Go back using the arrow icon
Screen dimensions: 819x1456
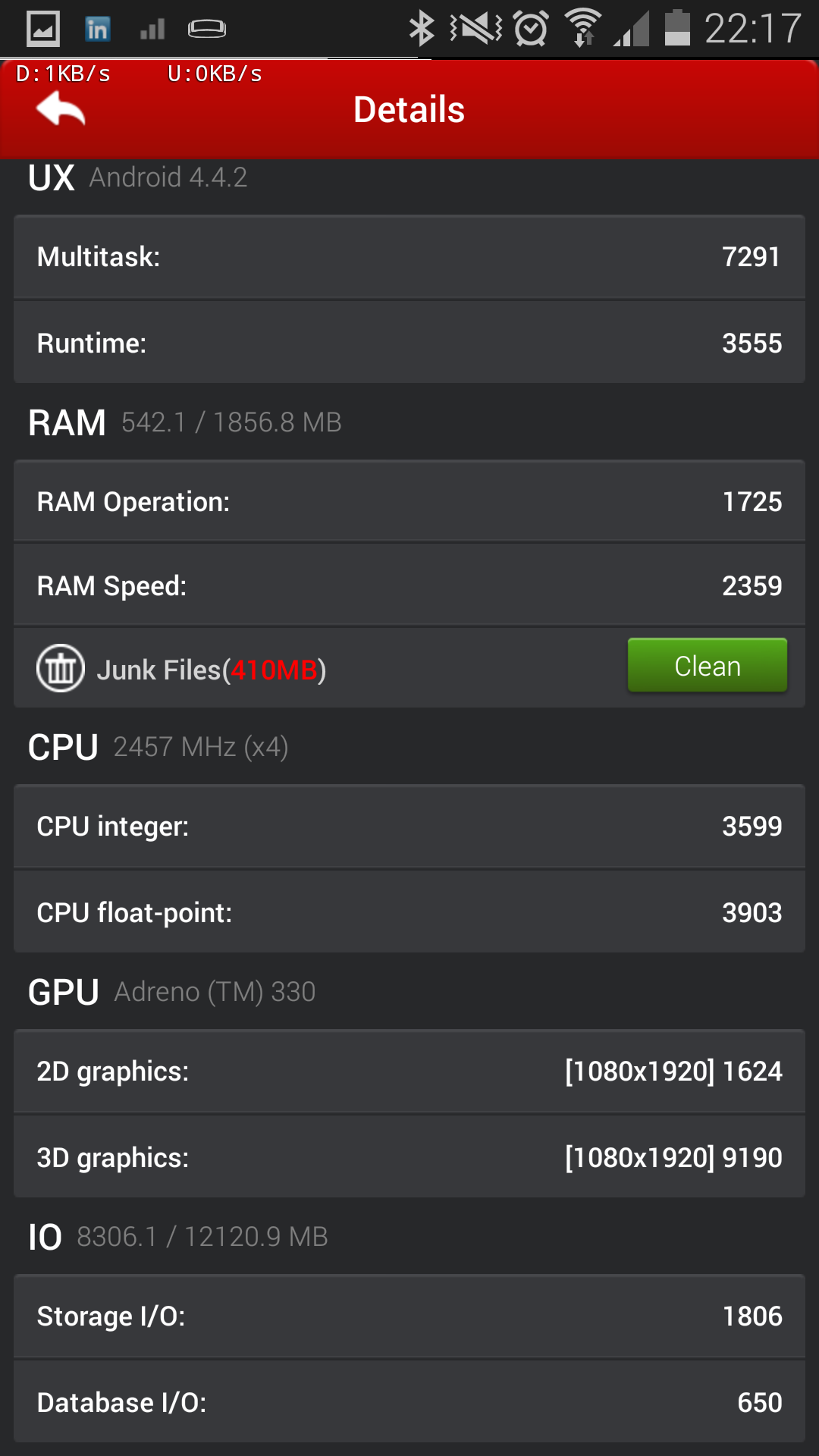61,109
